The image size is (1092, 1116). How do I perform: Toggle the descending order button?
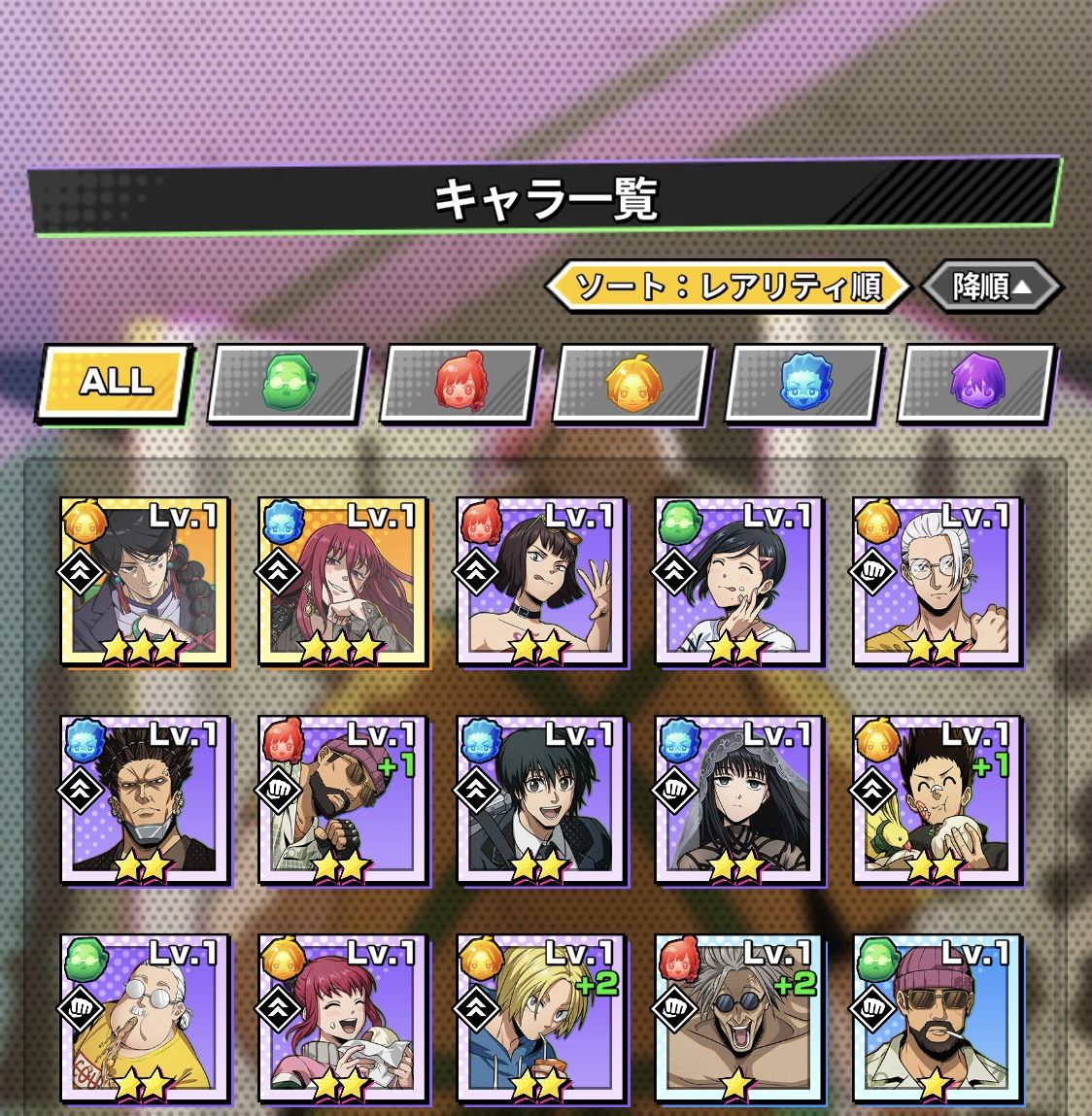[991, 287]
